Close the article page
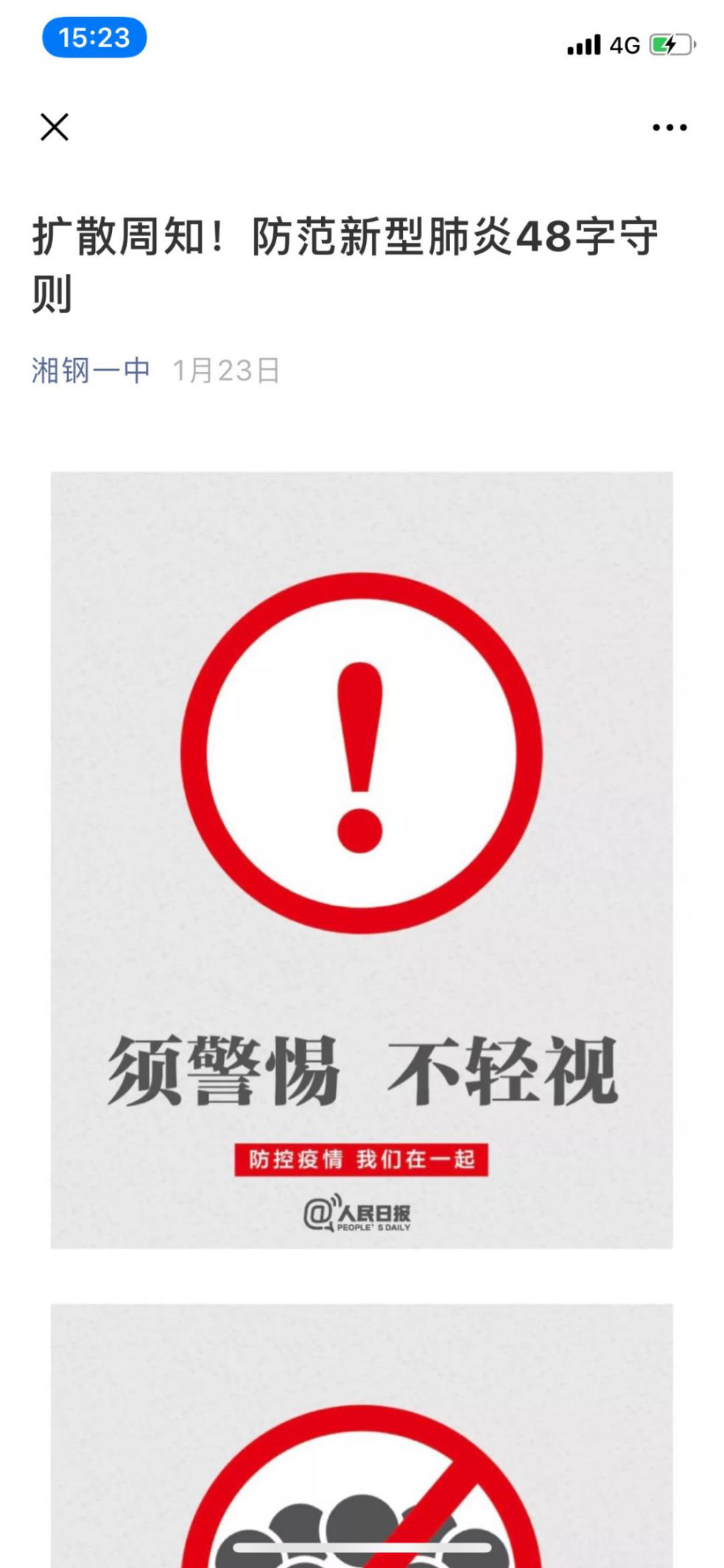 tap(55, 127)
